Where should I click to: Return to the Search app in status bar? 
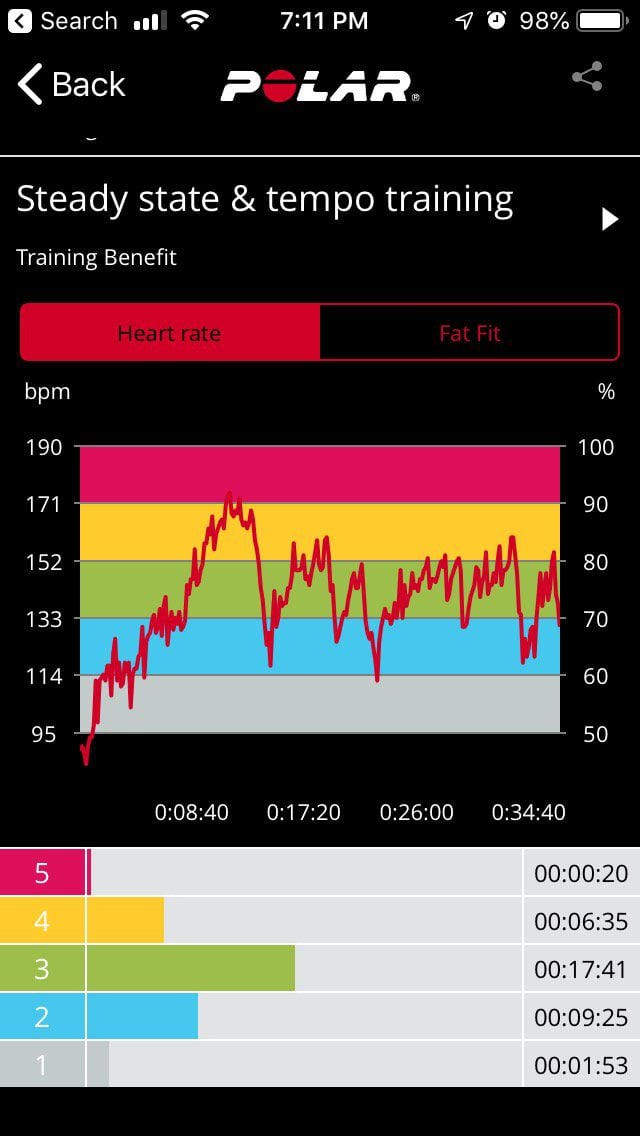tap(64, 21)
